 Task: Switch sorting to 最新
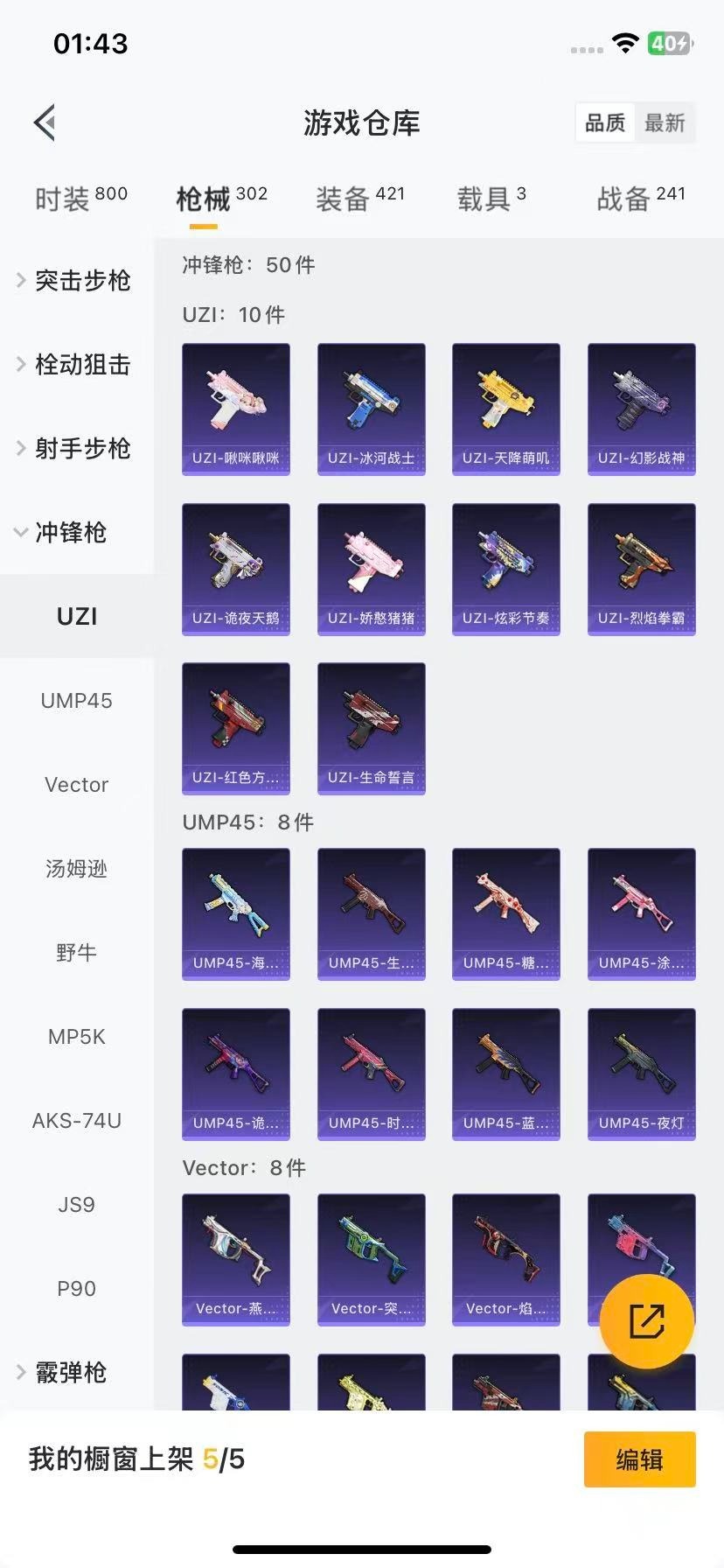[665, 122]
